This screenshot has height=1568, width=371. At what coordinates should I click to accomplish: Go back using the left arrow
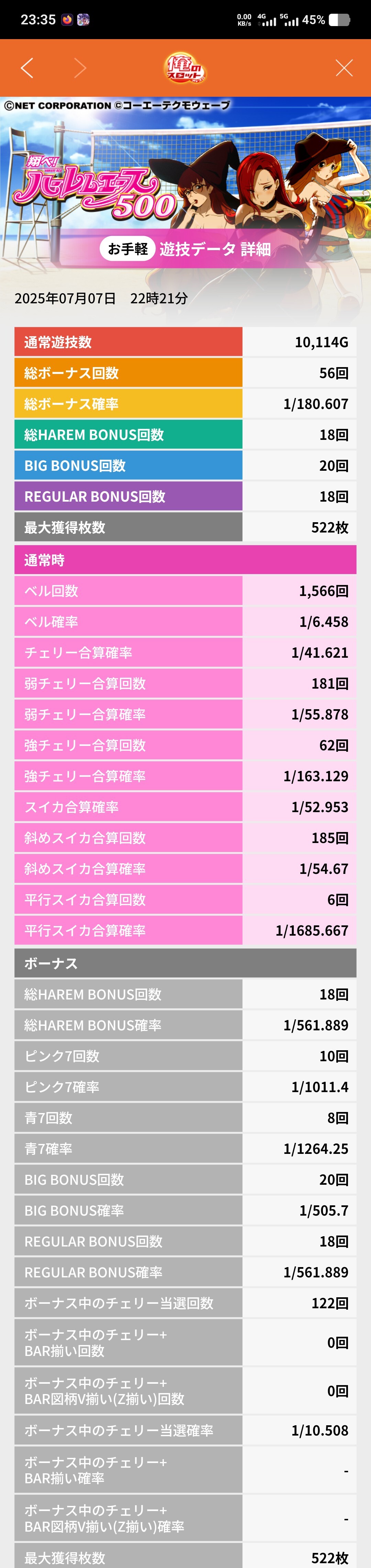coord(27,68)
